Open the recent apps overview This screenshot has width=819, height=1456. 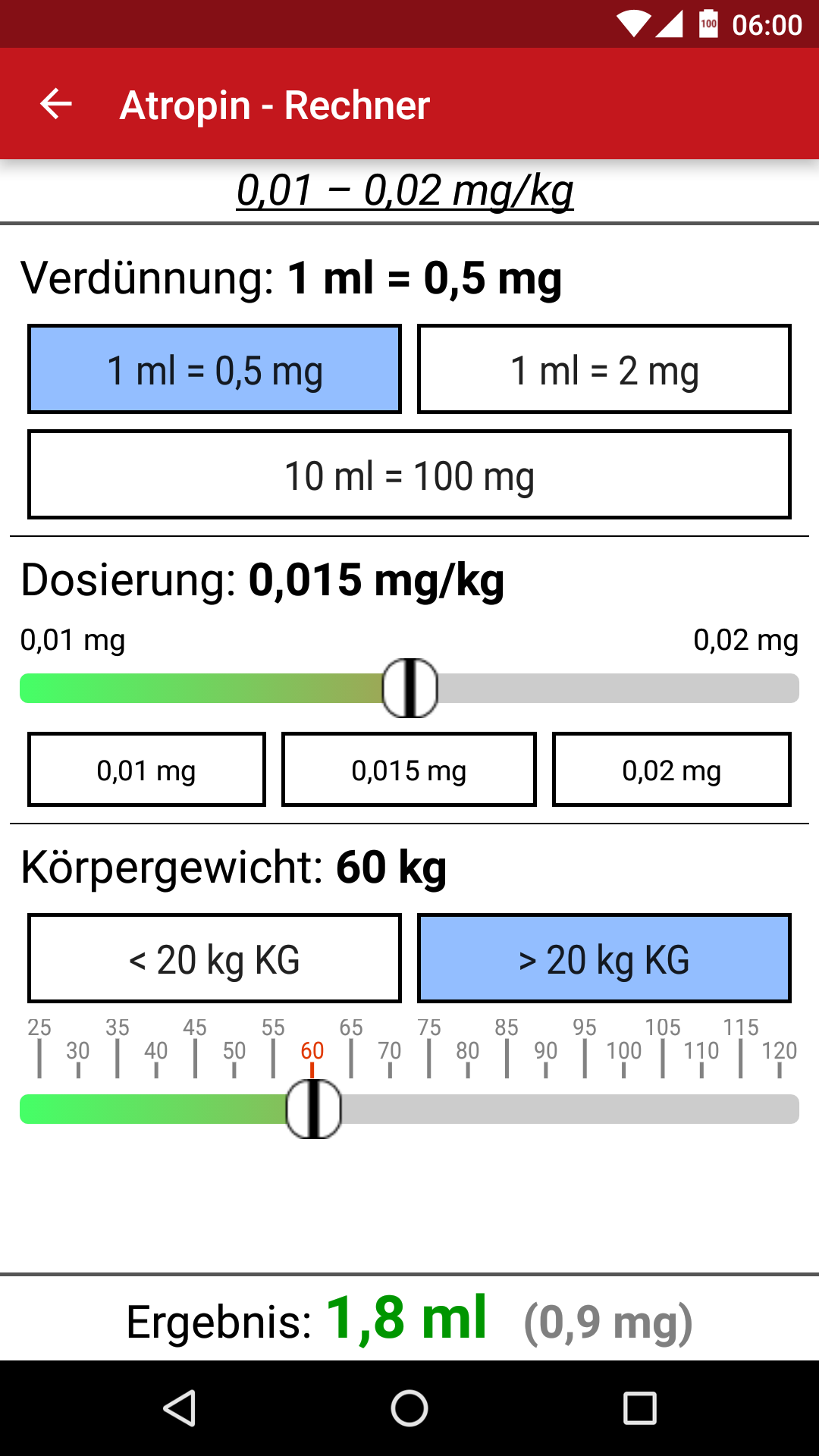tap(639, 1408)
